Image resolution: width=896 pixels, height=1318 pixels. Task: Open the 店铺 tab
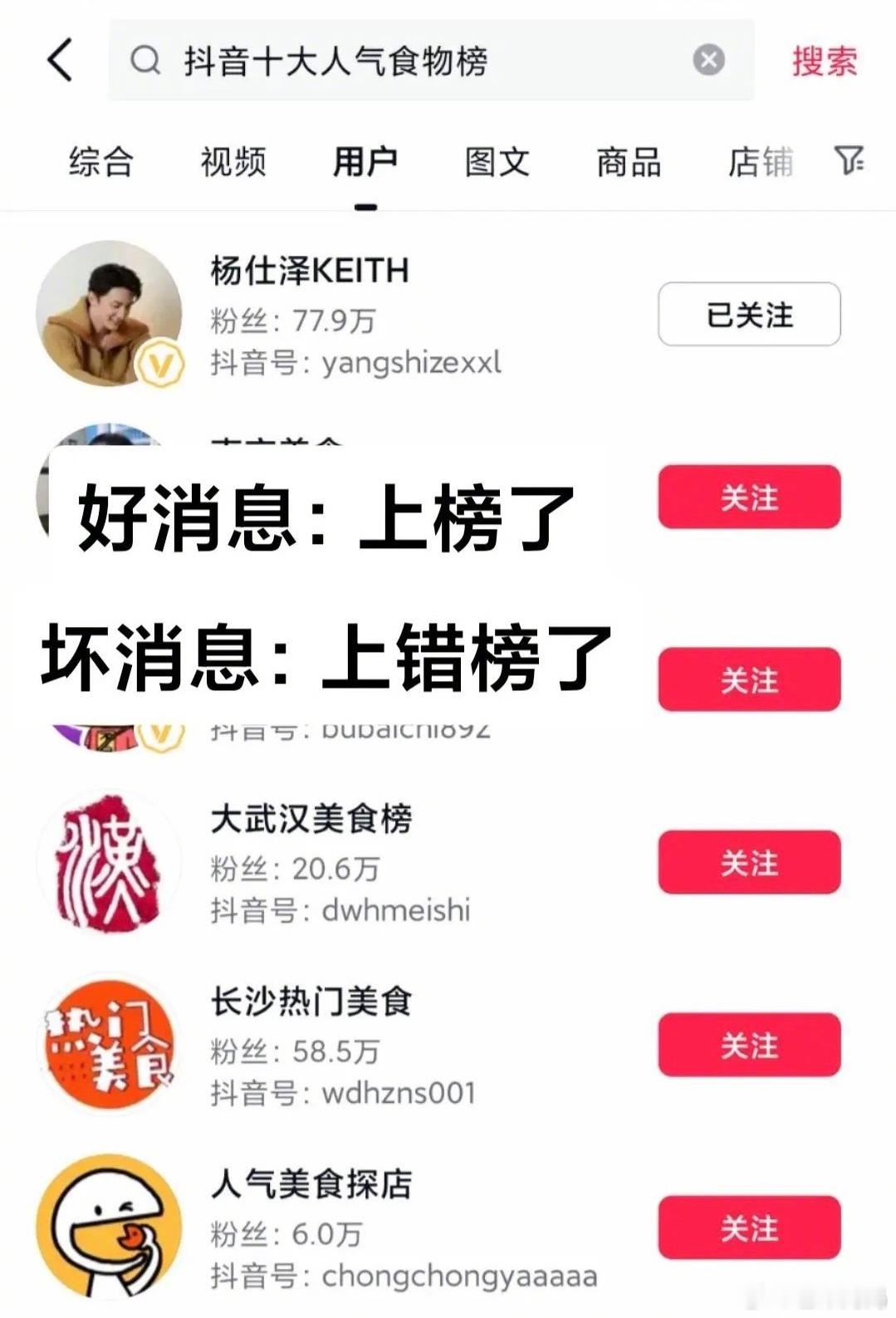(757, 164)
